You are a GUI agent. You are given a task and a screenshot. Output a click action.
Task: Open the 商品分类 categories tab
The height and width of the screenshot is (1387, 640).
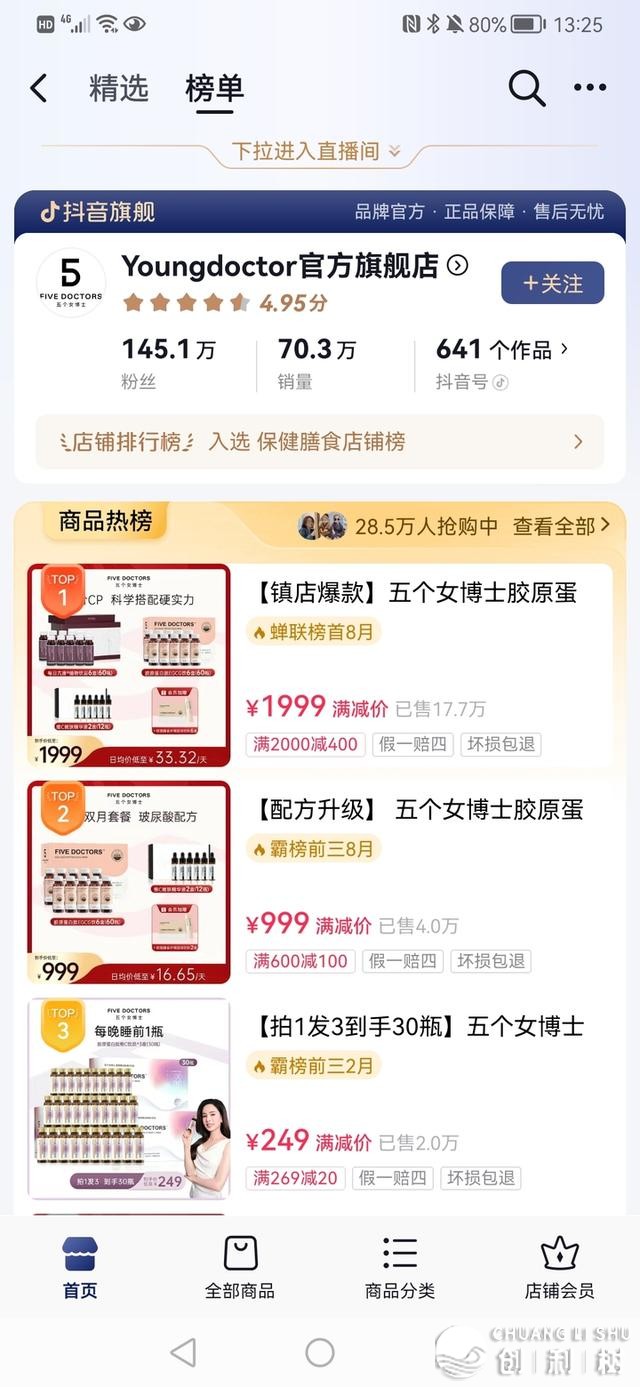pyautogui.click(x=400, y=1266)
